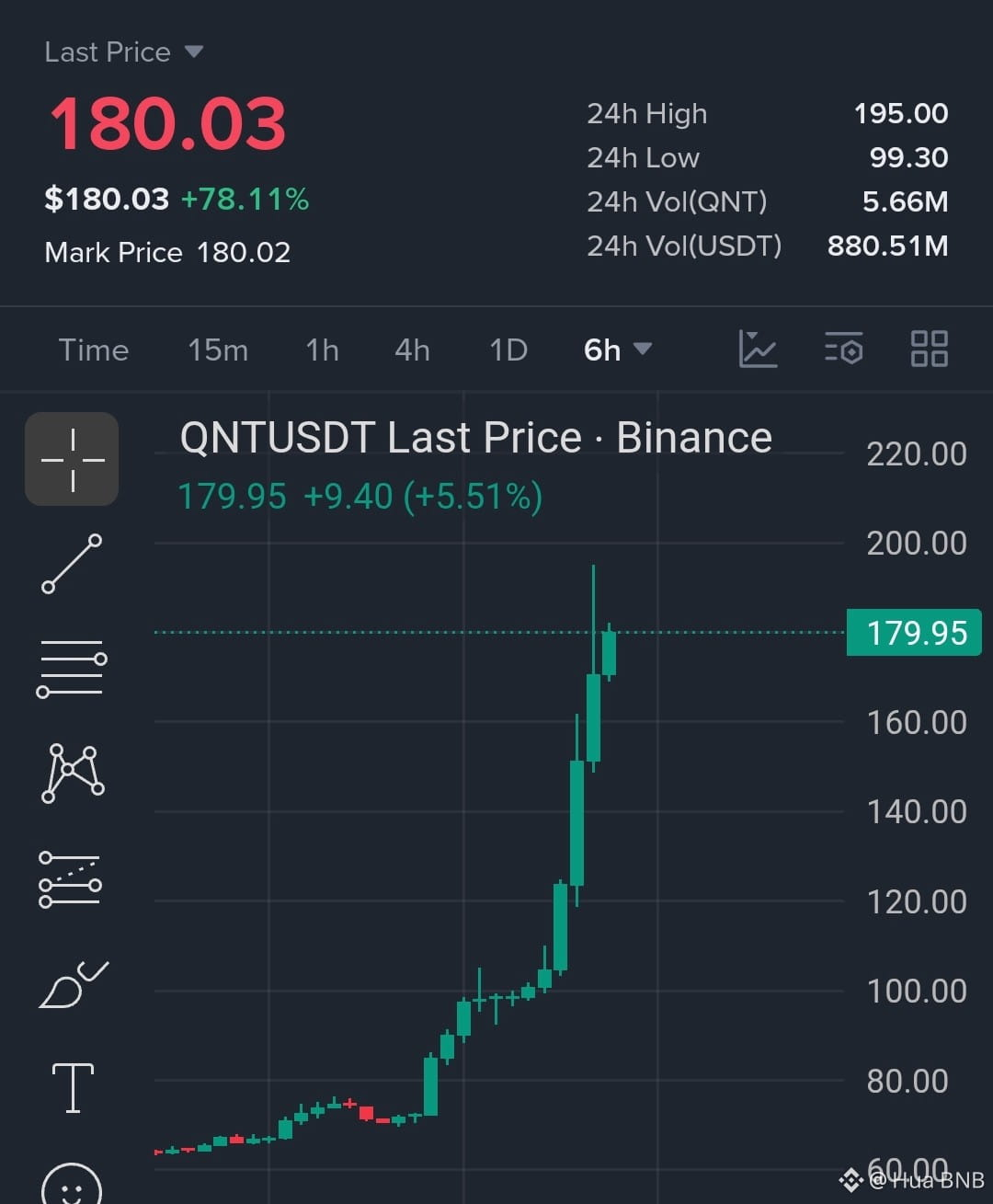The height and width of the screenshot is (1204, 993).
Task: Choose the pattern drawing tool
Action: coord(72,774)
